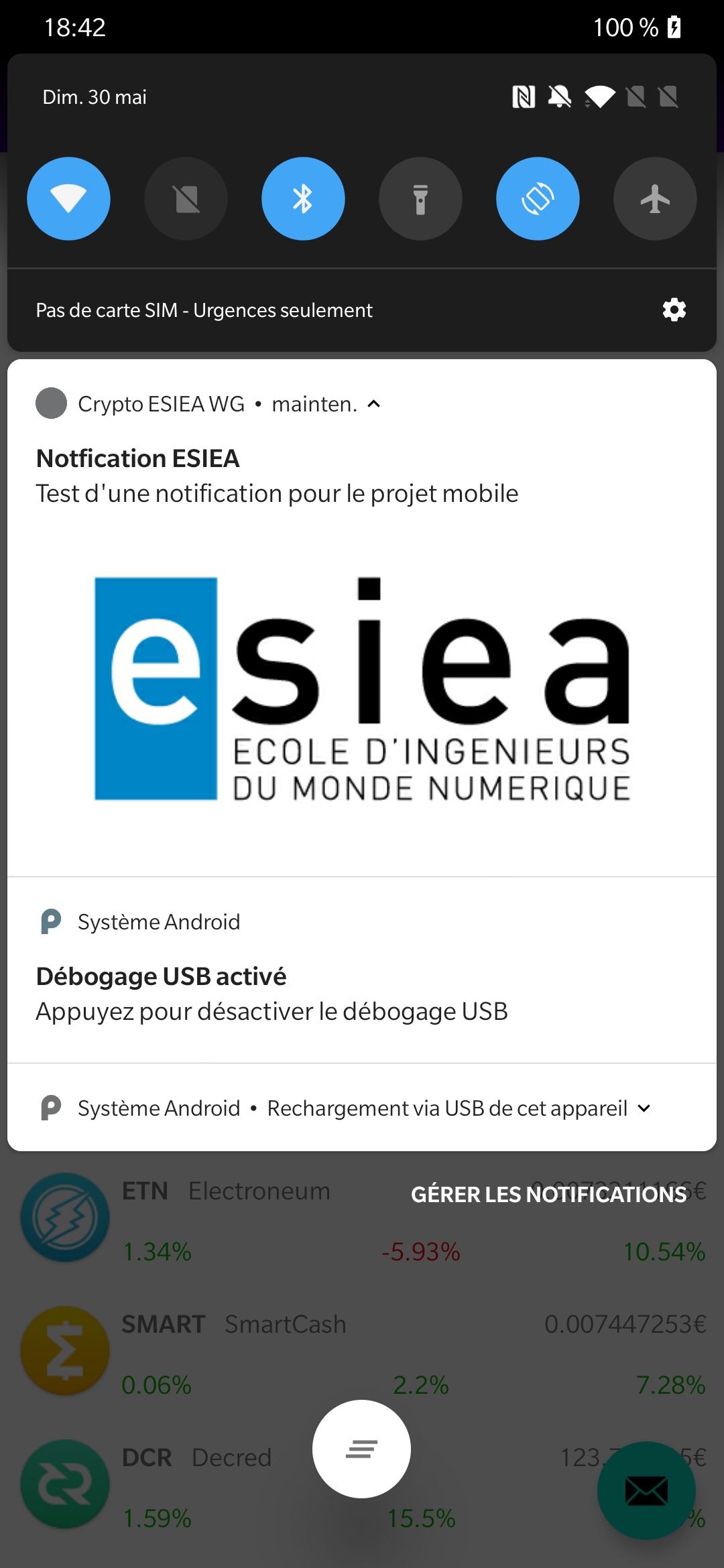Enable airplane mode tile
The width and height of the screenshot is (724, 1568).
click(655, 198)
